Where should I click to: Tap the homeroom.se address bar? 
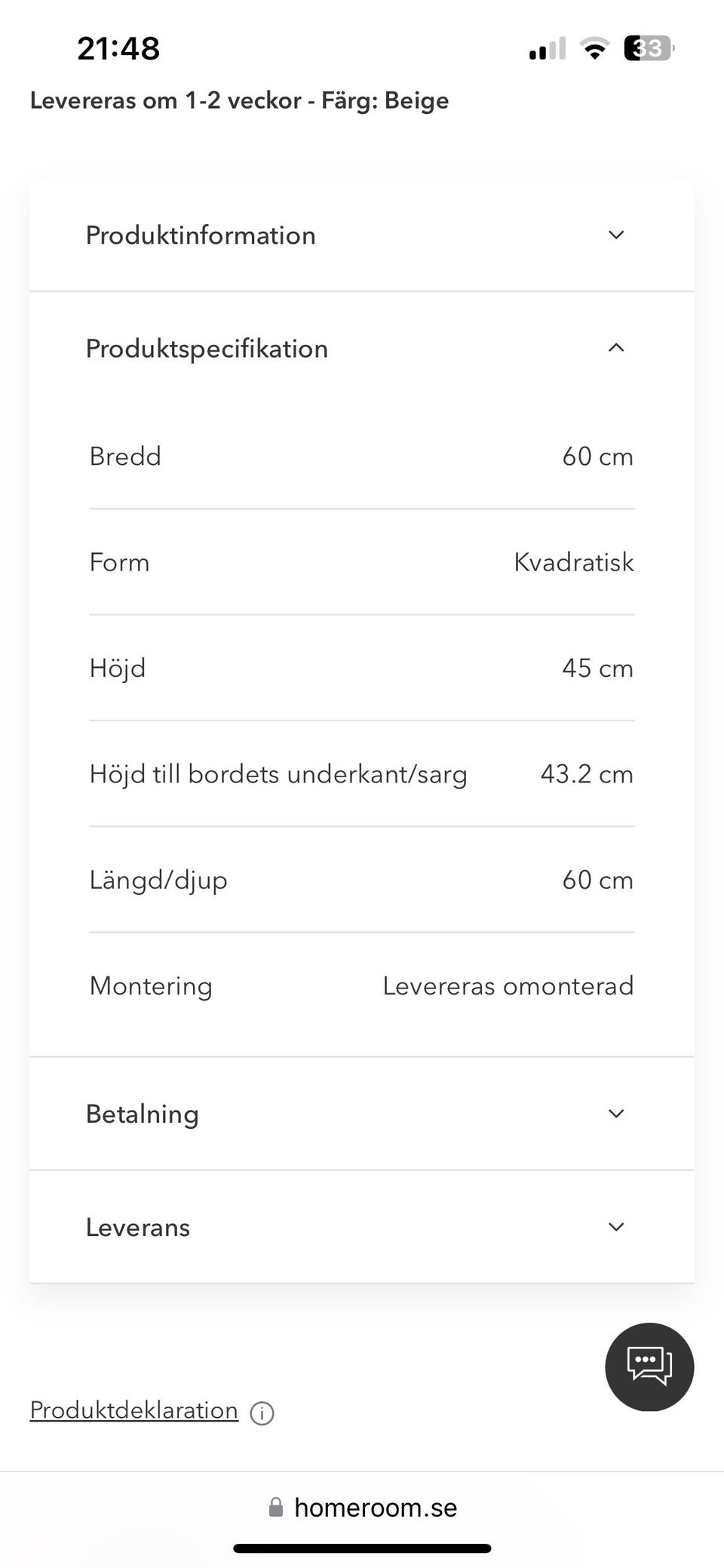coord(362,1507)
